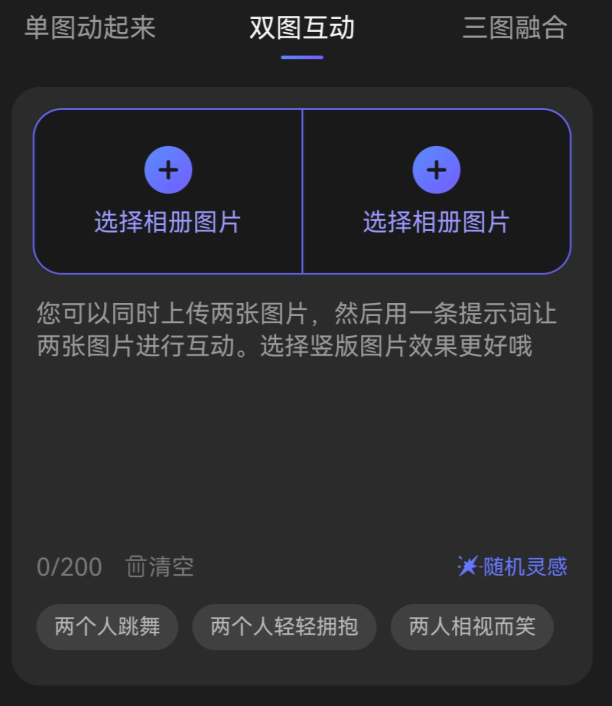Choose the 两个人跳舞 suggestion chip

(x=107, y=627)
